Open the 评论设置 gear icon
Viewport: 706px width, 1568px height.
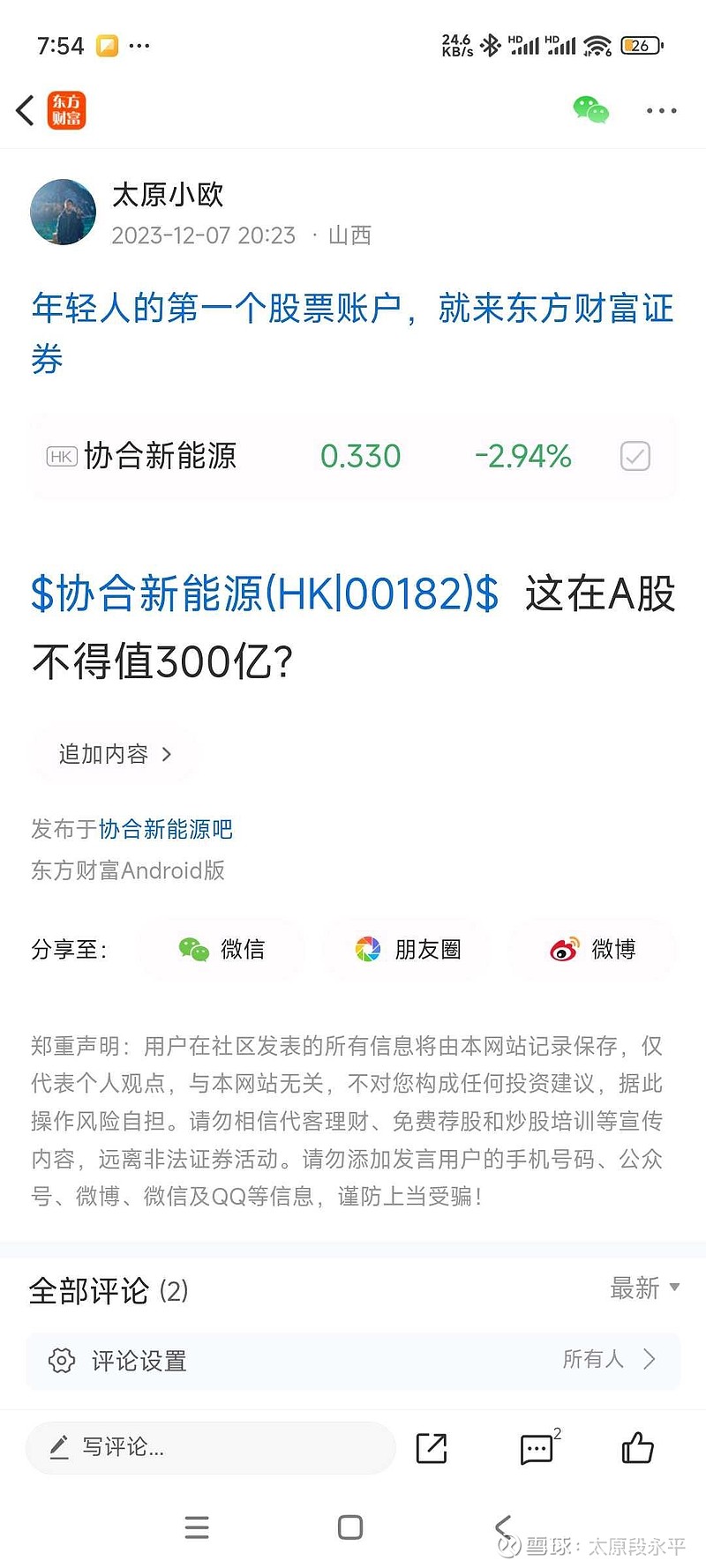tap(60, 1360)
